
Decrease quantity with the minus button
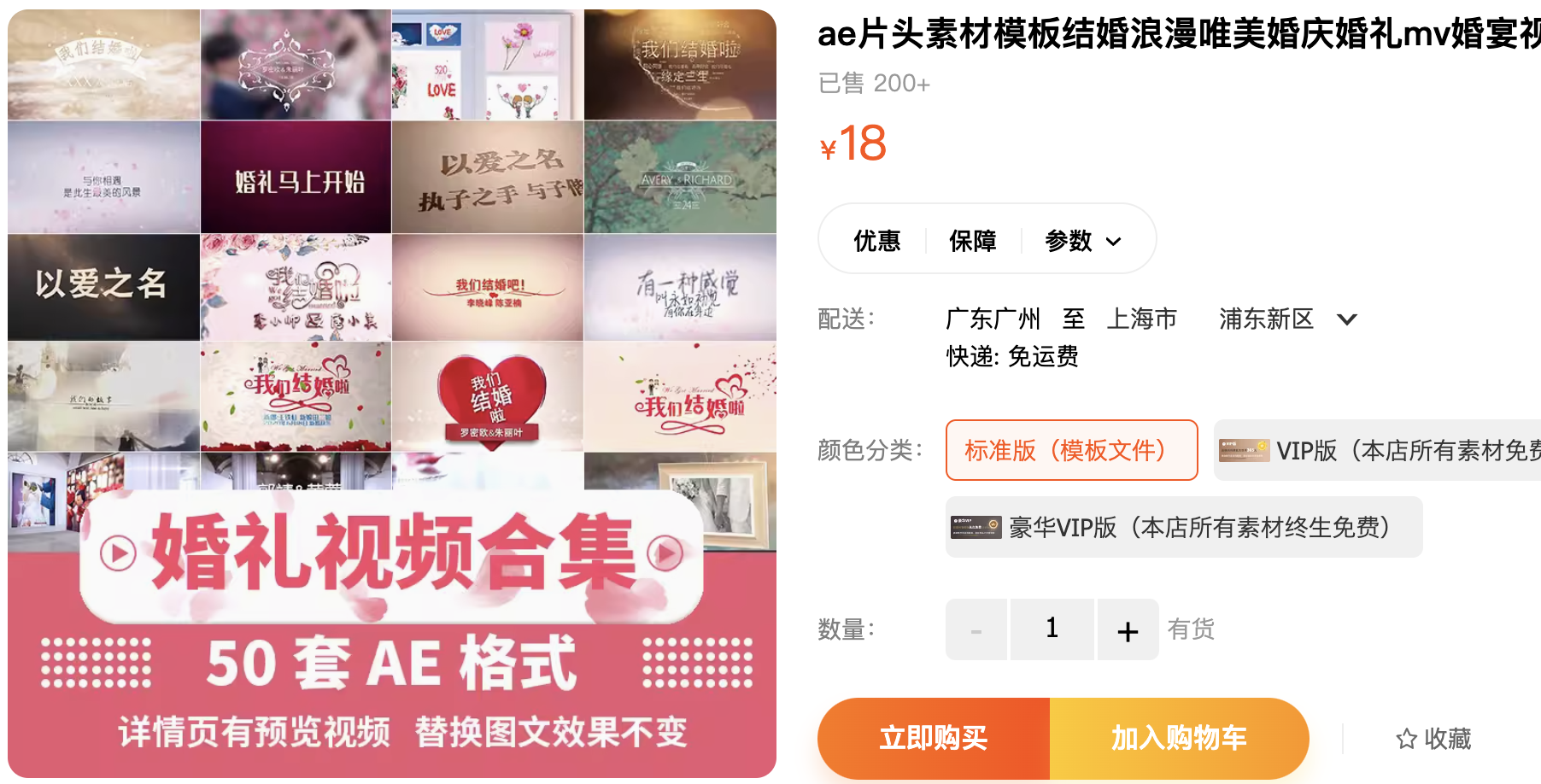tap(976, 630)
